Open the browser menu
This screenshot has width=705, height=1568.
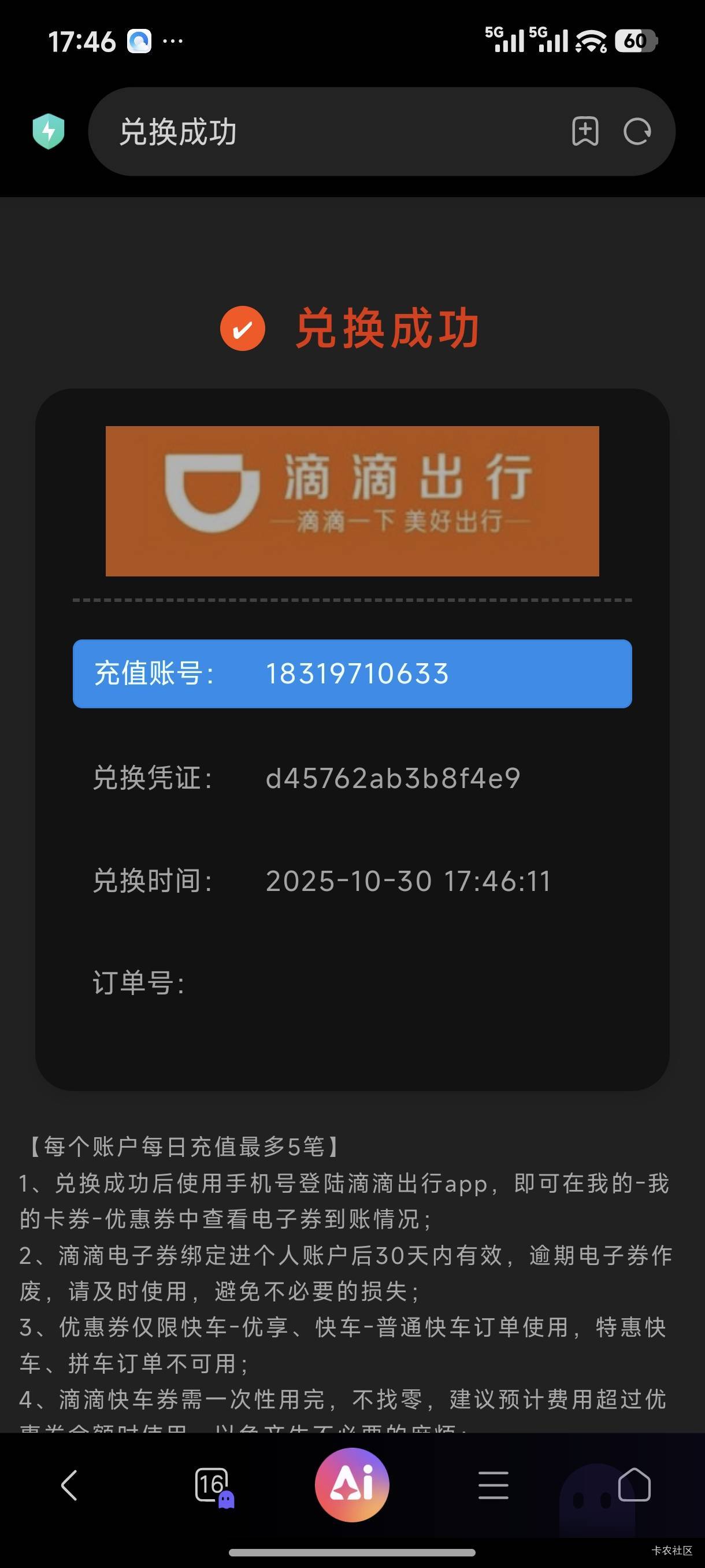point(493,1485)
